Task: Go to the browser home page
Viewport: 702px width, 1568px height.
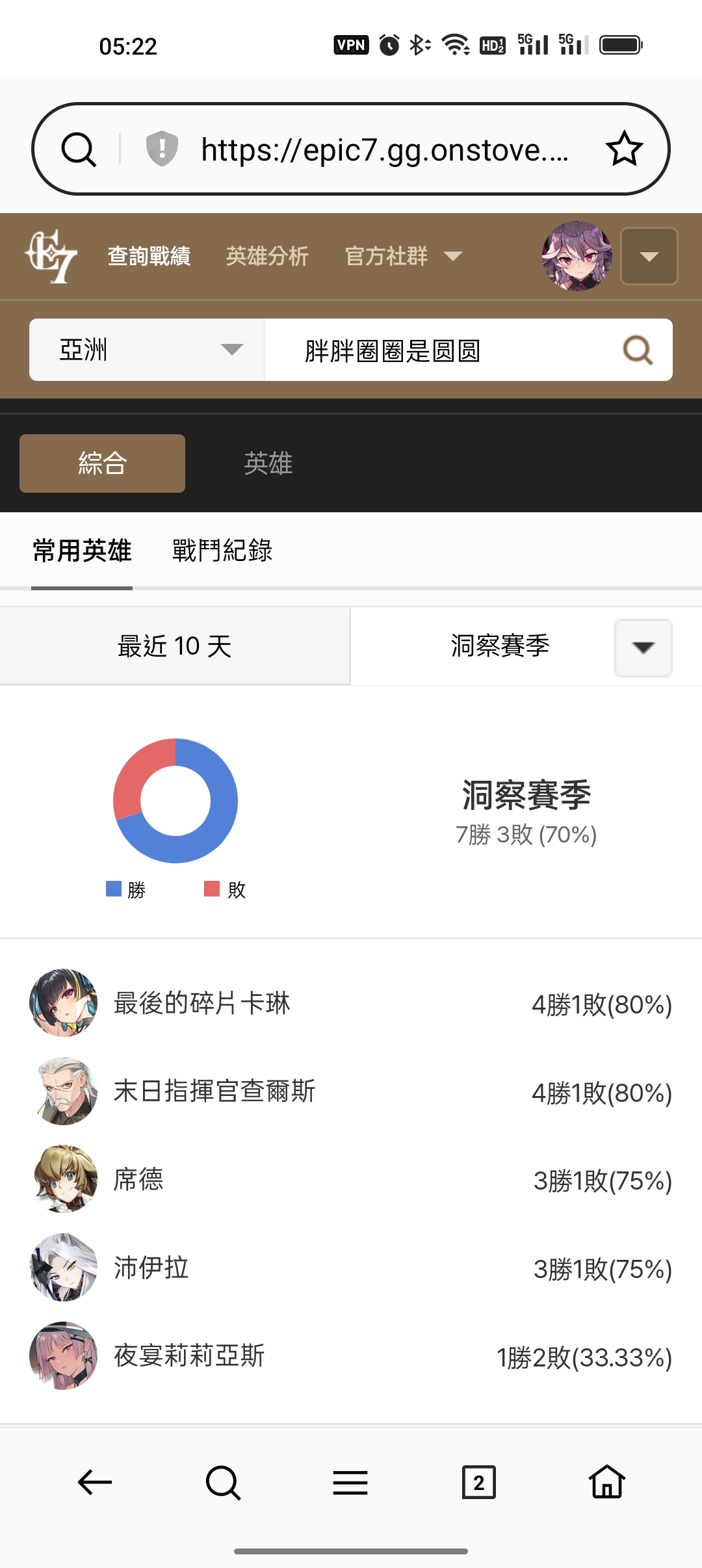Action: [607, 1483]
